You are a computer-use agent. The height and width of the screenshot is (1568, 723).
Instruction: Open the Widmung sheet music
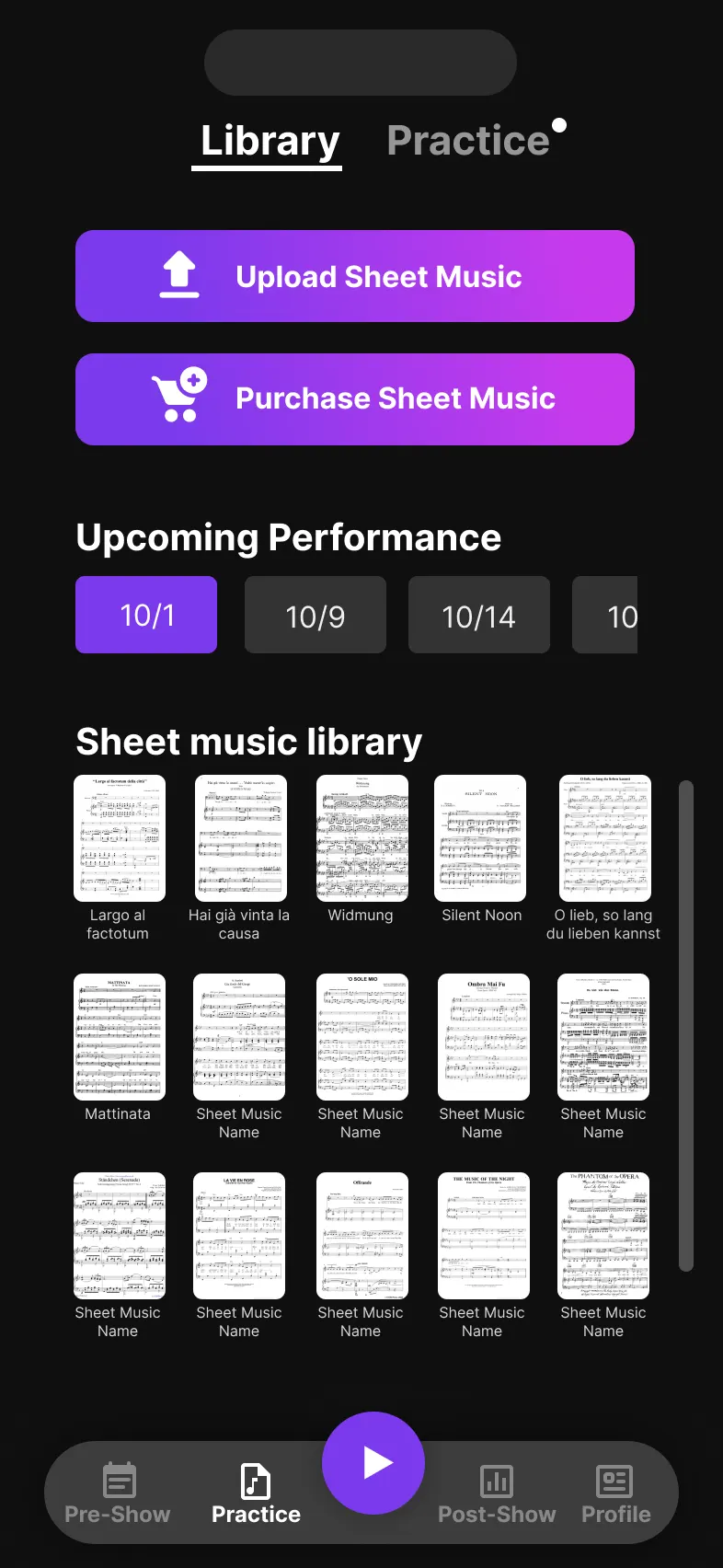pos(361,838)
